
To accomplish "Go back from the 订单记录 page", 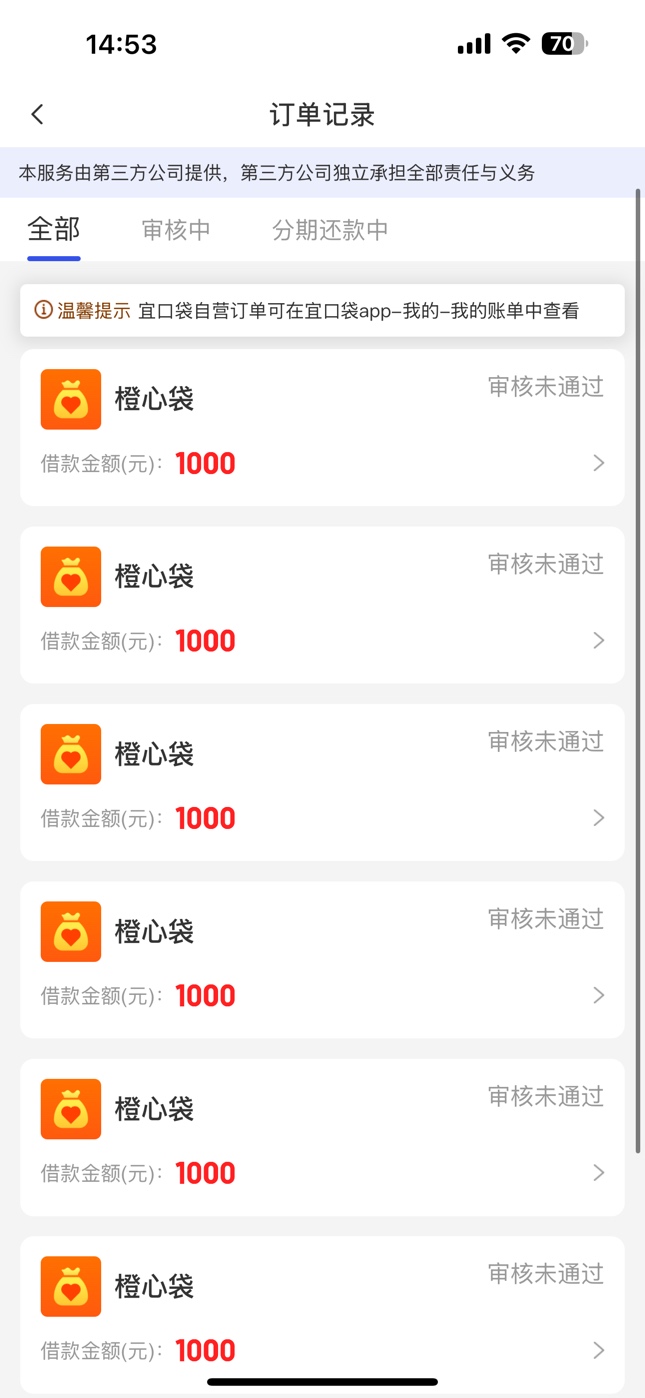I will (37, 114).
